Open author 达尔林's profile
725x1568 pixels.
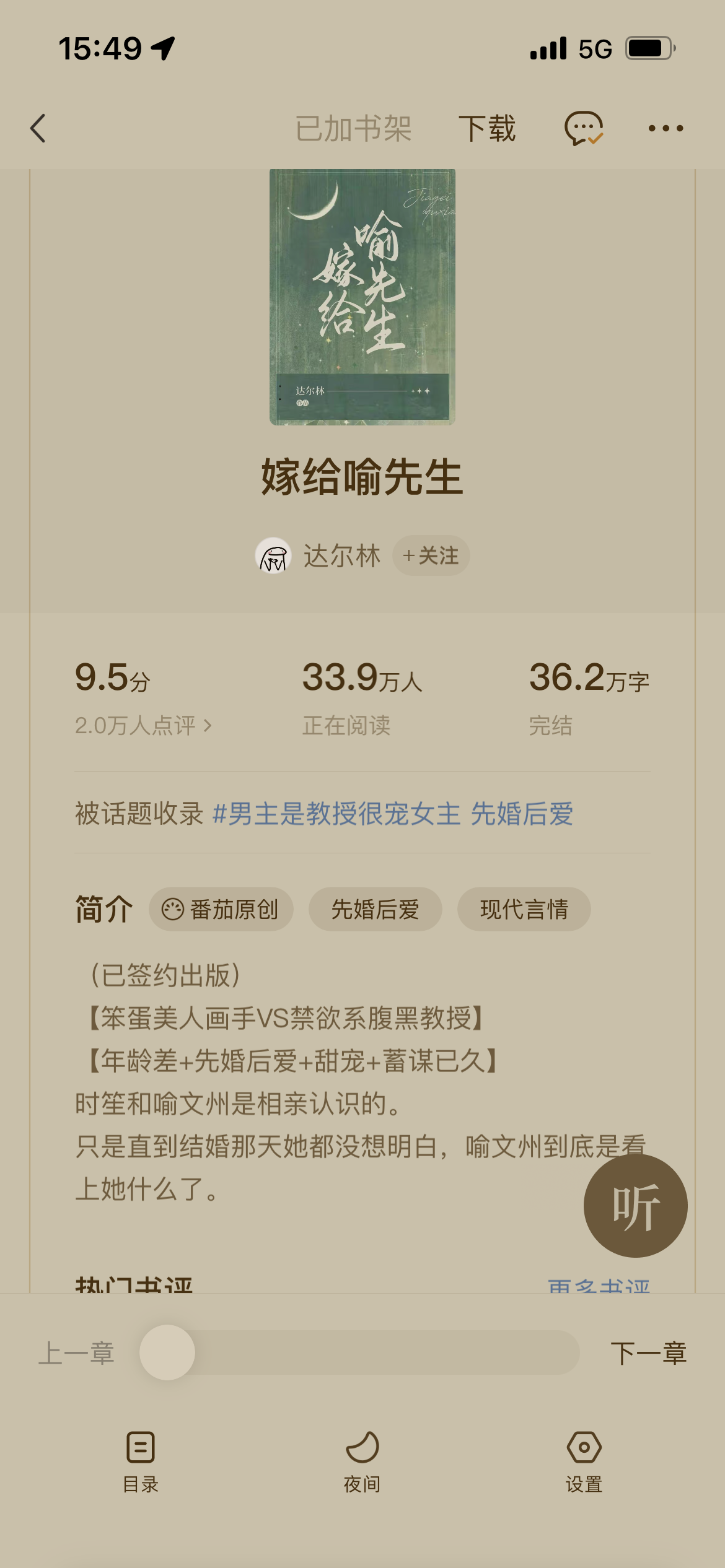(x=341, y=555)
